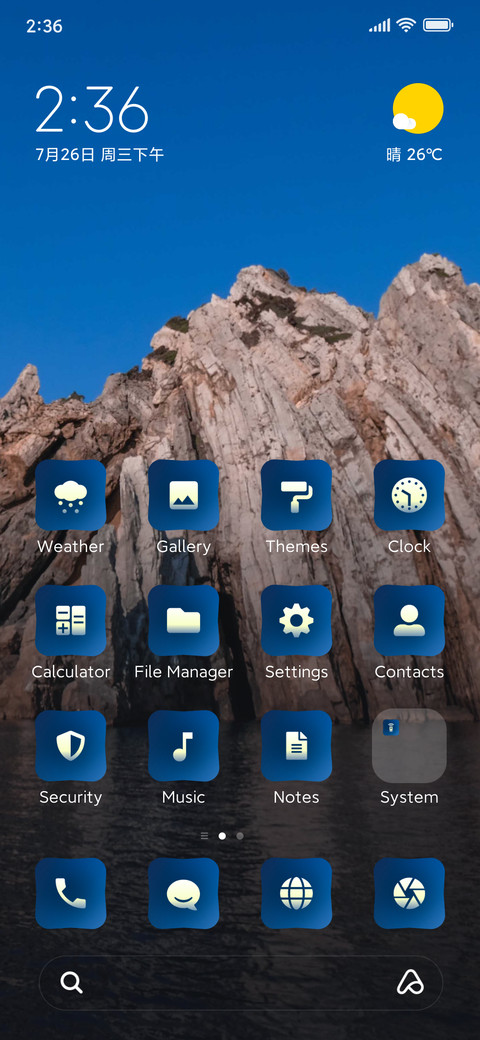Open the phone dialer in the dock

click(x=70, y=893)
